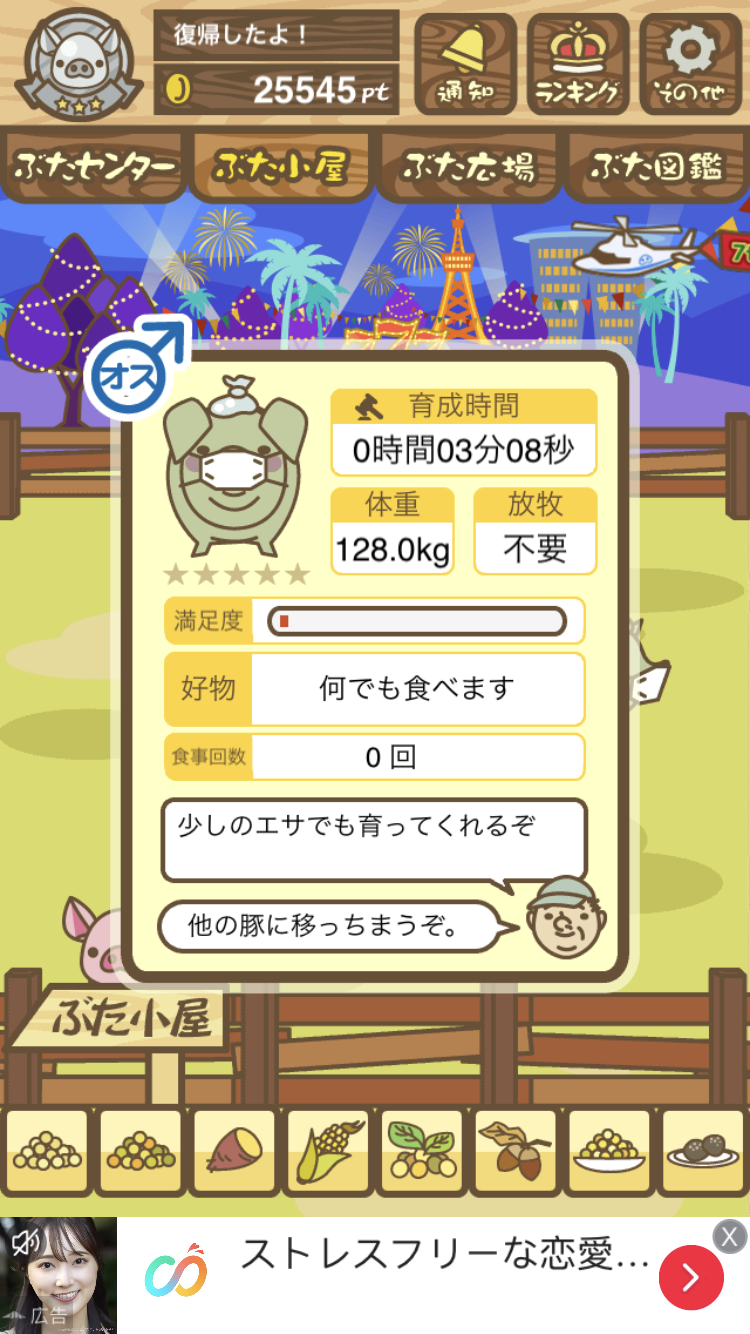Dismiss the ad banner with X
The width and height of the screenshot is (750, 1334).
click(730, 1236)
